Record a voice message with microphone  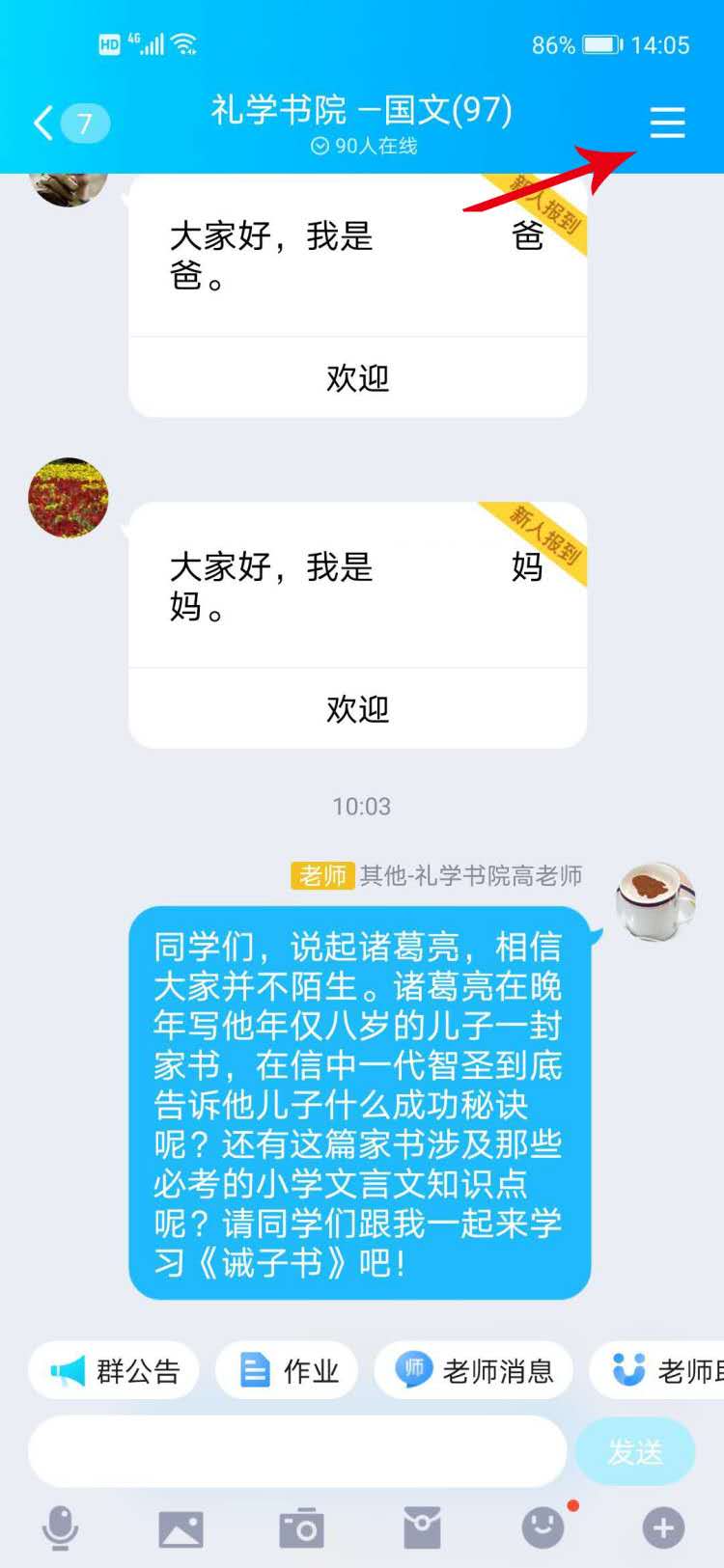[60, 1527]
